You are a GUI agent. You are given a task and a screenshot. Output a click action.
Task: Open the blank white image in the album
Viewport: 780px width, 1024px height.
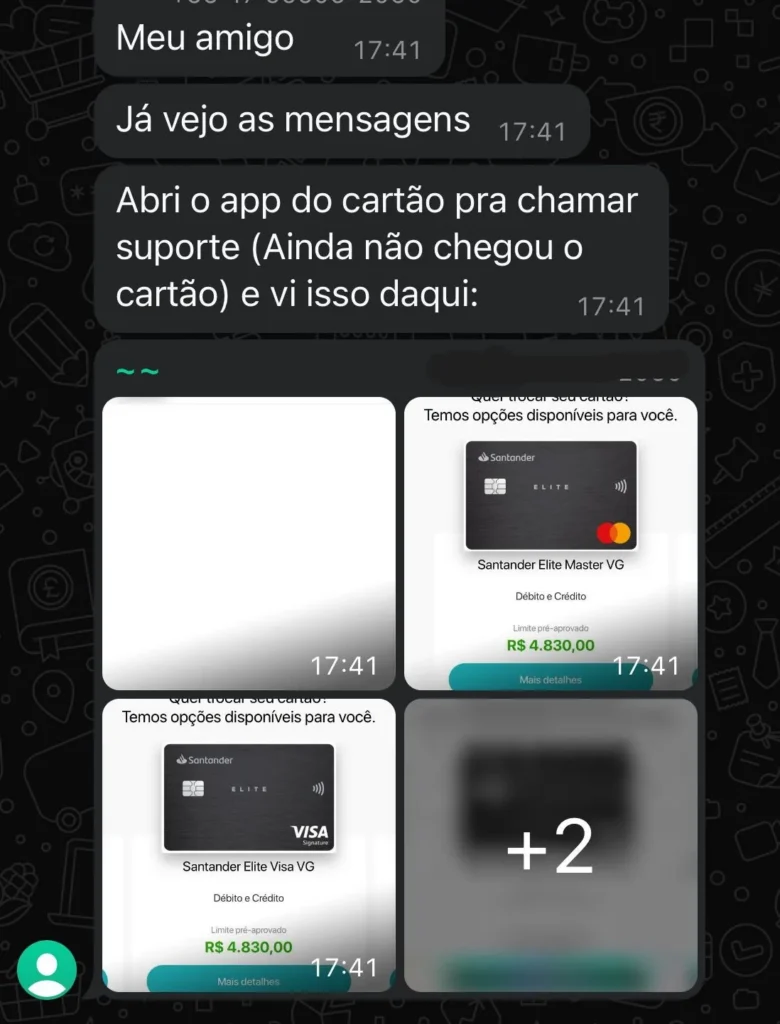tap(249, 543)
